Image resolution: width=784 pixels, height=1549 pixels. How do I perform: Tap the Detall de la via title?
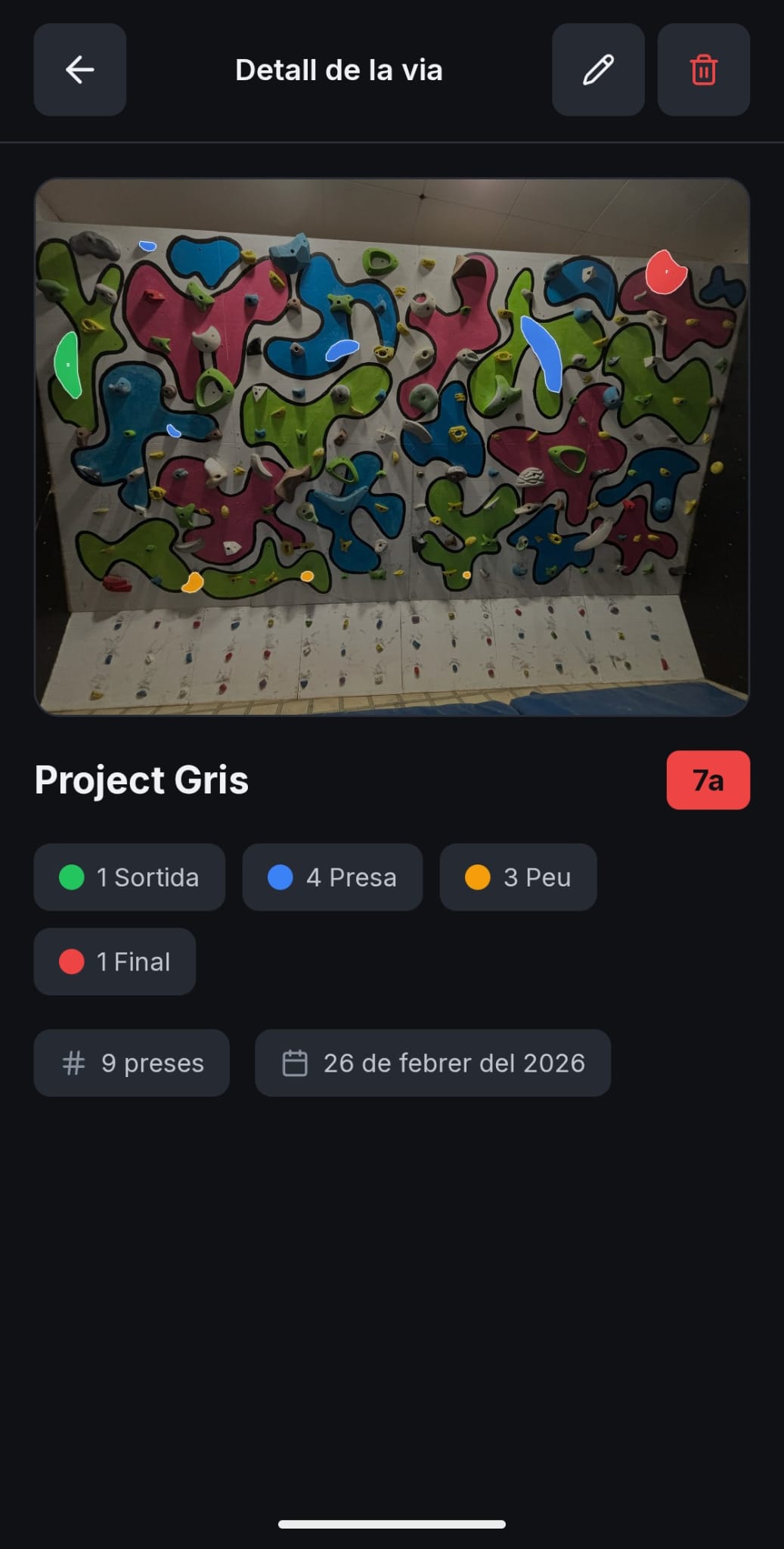click(x=339, y=70)
